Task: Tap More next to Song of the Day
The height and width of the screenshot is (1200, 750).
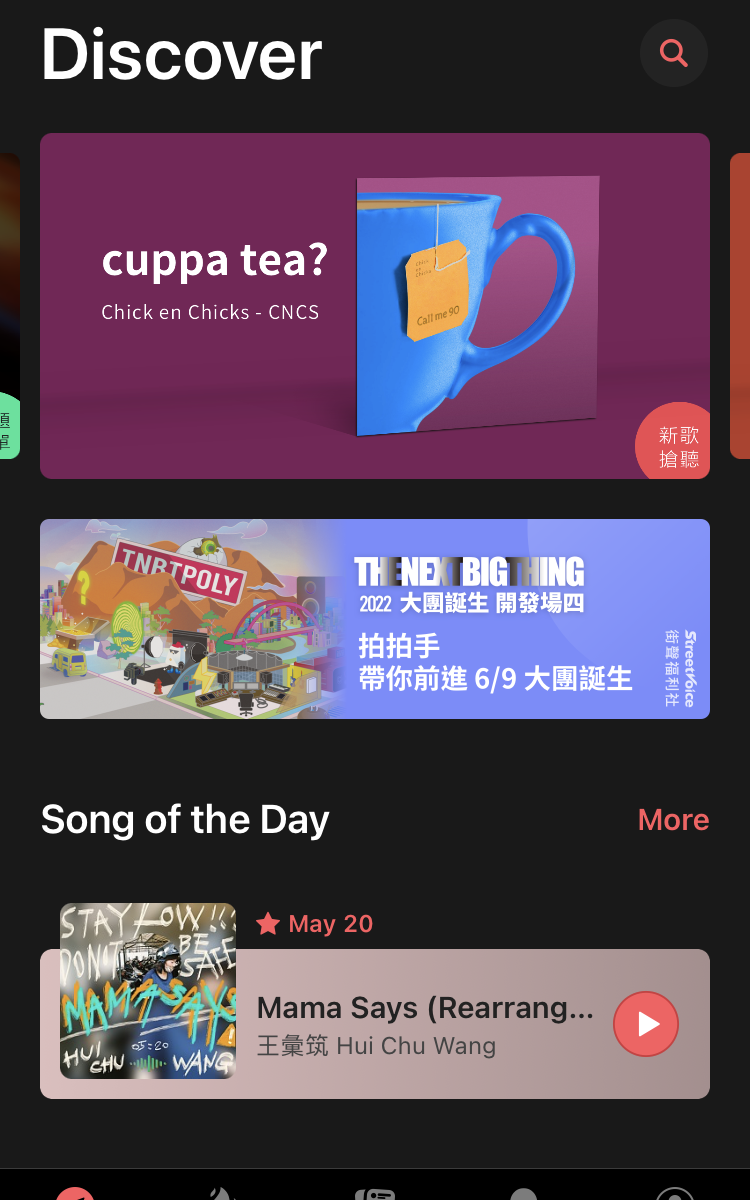Action: click(673, 820)
